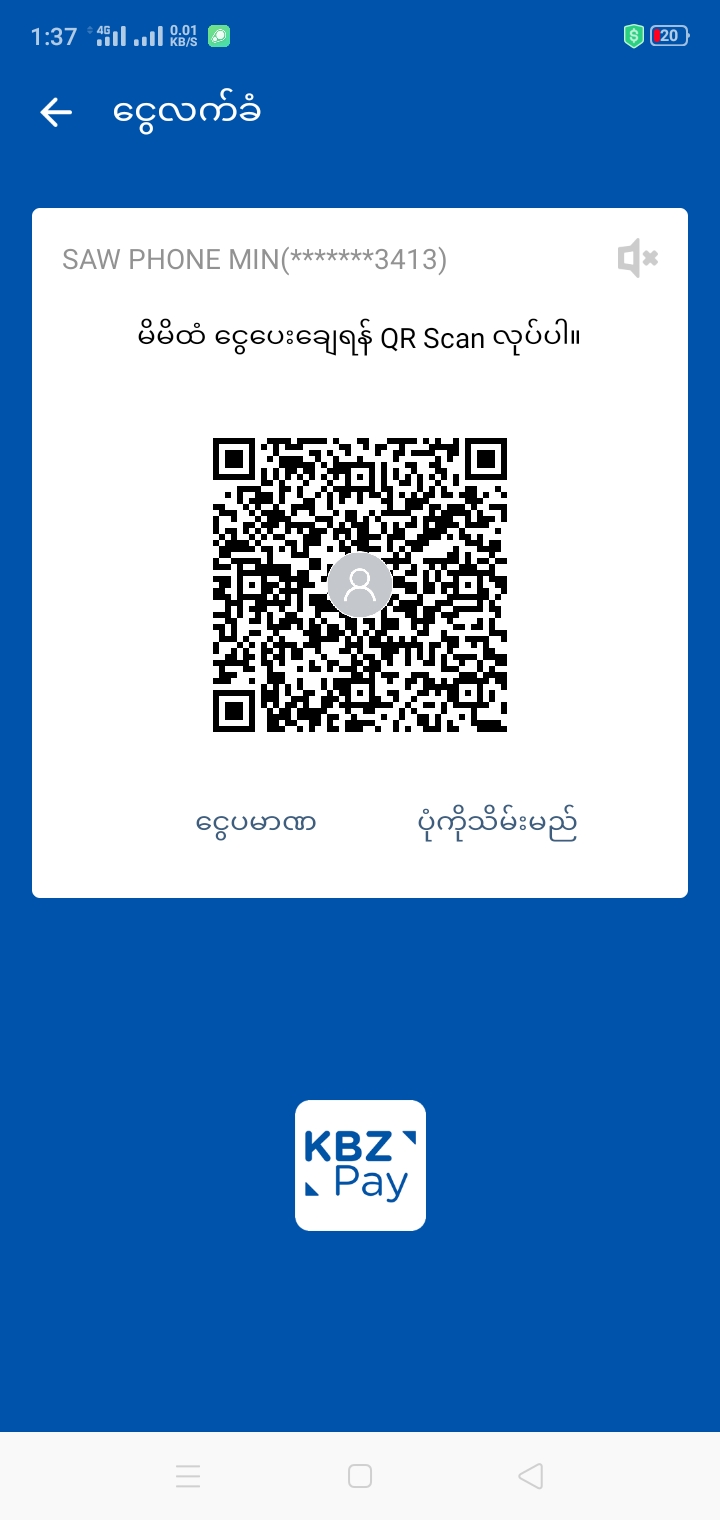Tap the system back triangle
720x1520 pixels.
click(x=530, y=1476)
